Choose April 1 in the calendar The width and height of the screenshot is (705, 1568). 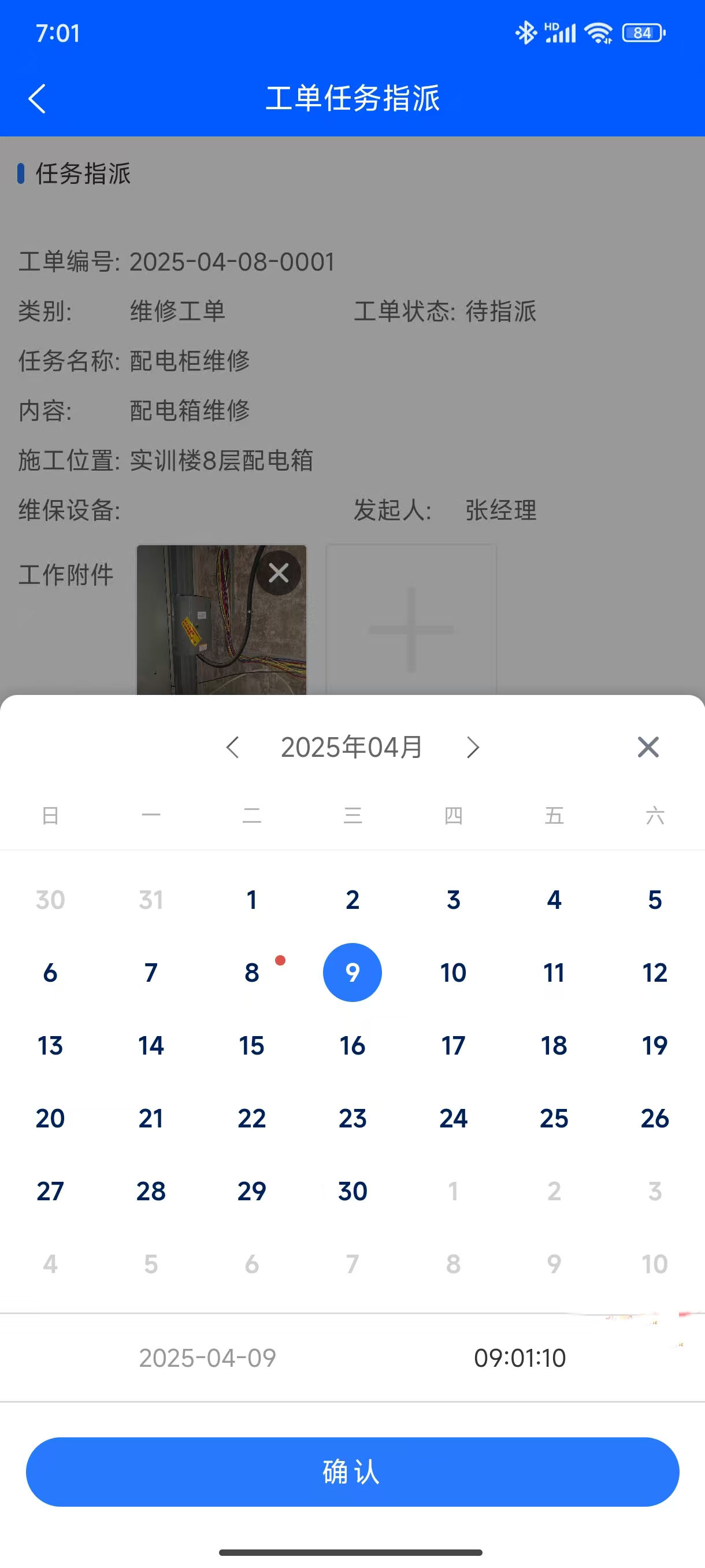pos(252,900)
